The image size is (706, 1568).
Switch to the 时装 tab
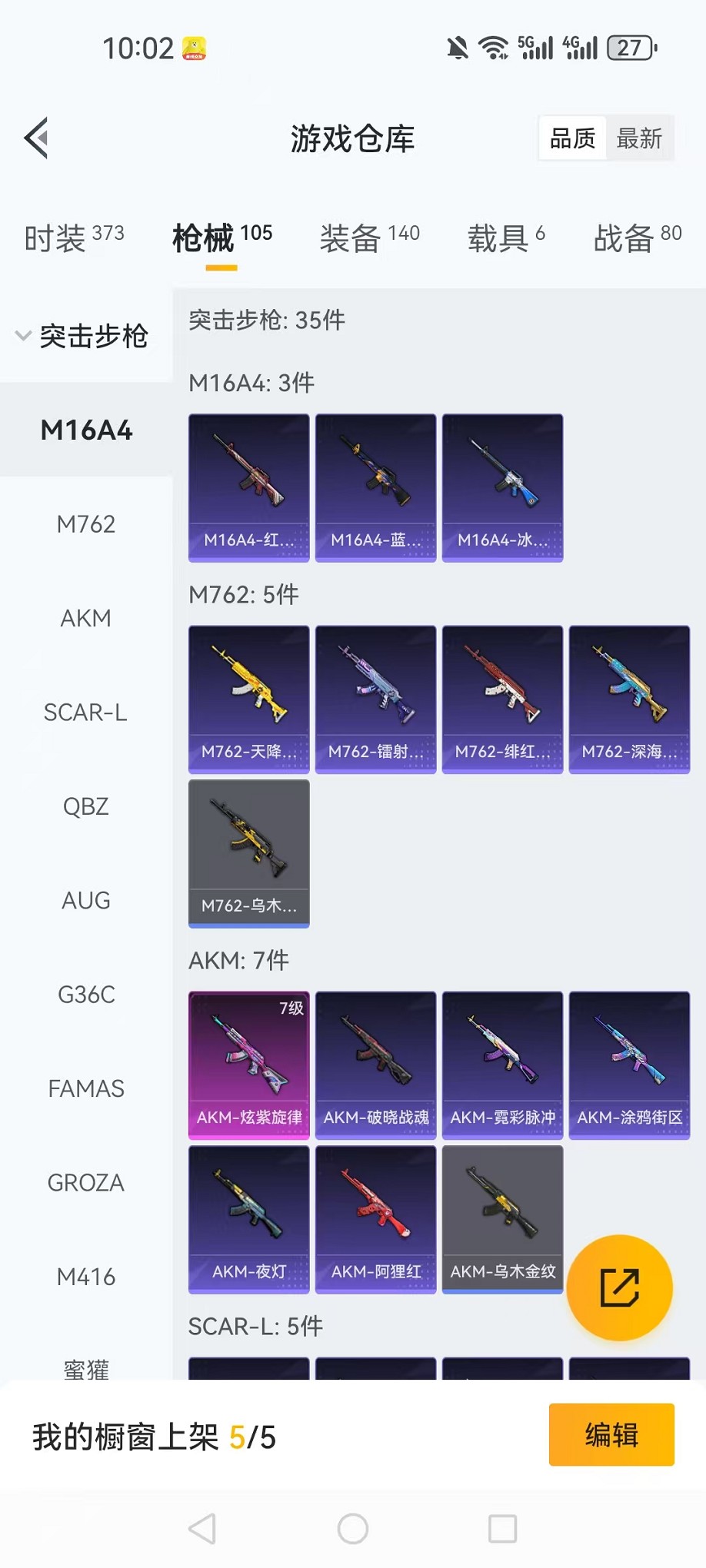point(74,238)
